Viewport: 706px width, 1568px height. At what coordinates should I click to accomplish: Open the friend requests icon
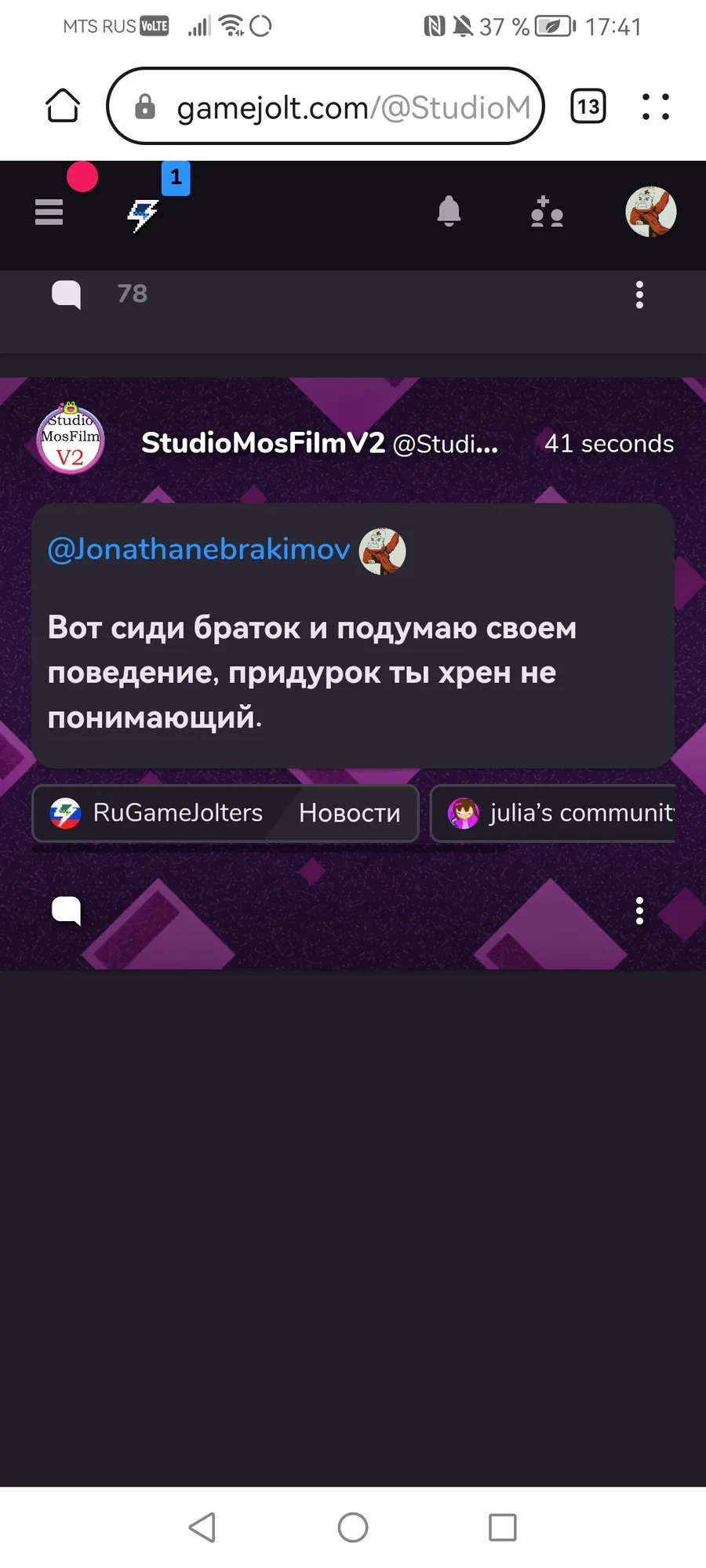pos(547,212)
